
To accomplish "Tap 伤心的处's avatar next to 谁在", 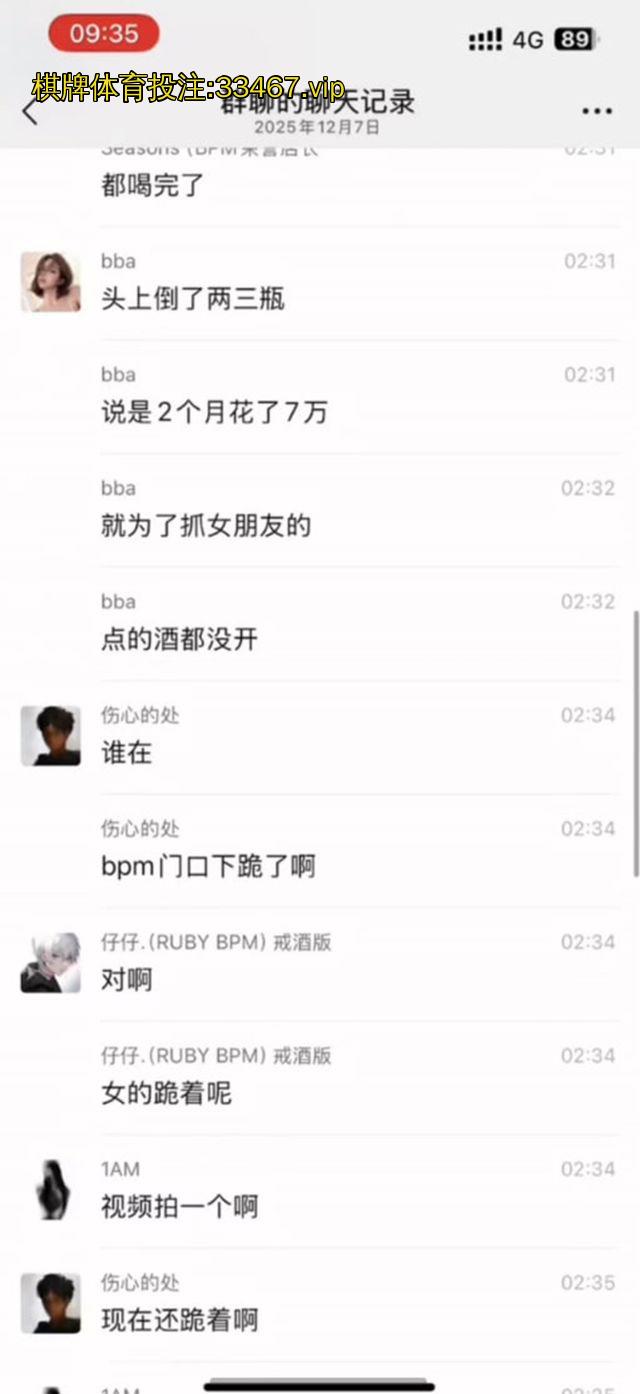I will 50,735.
